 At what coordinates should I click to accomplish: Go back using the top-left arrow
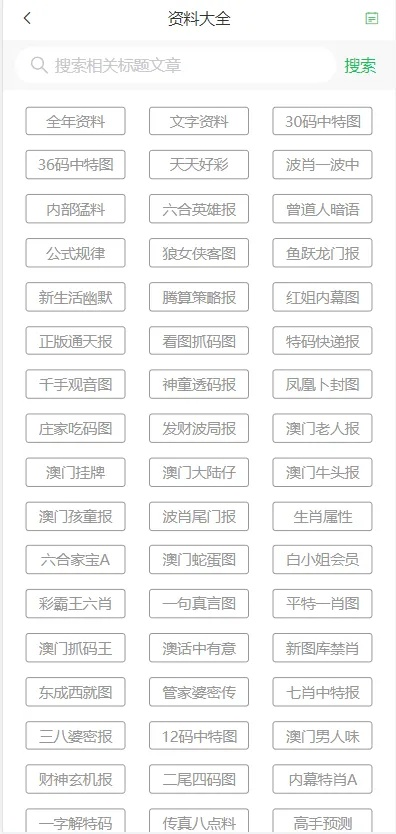tap(27, 19)
